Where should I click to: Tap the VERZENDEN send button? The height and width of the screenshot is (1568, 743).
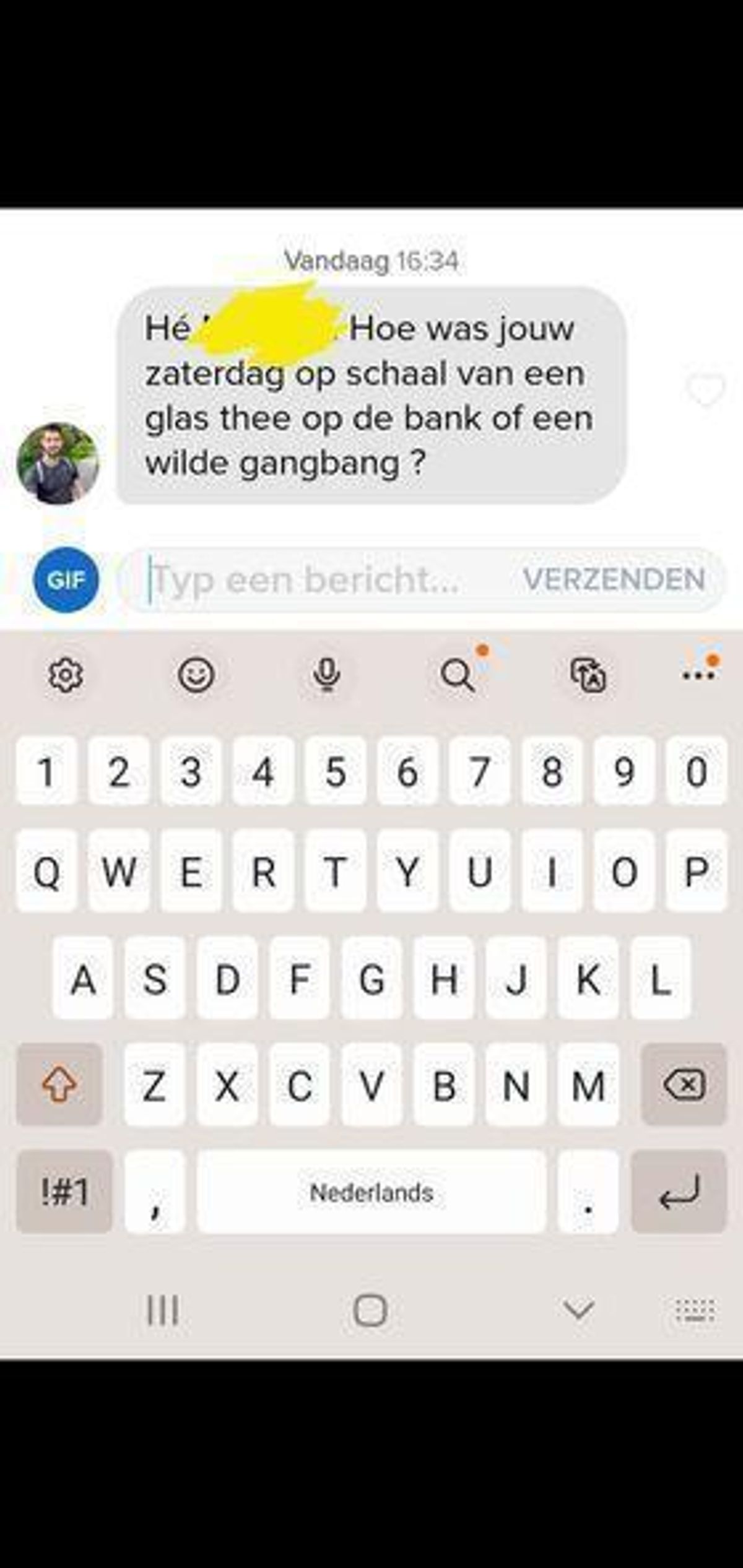pos(614,580)
